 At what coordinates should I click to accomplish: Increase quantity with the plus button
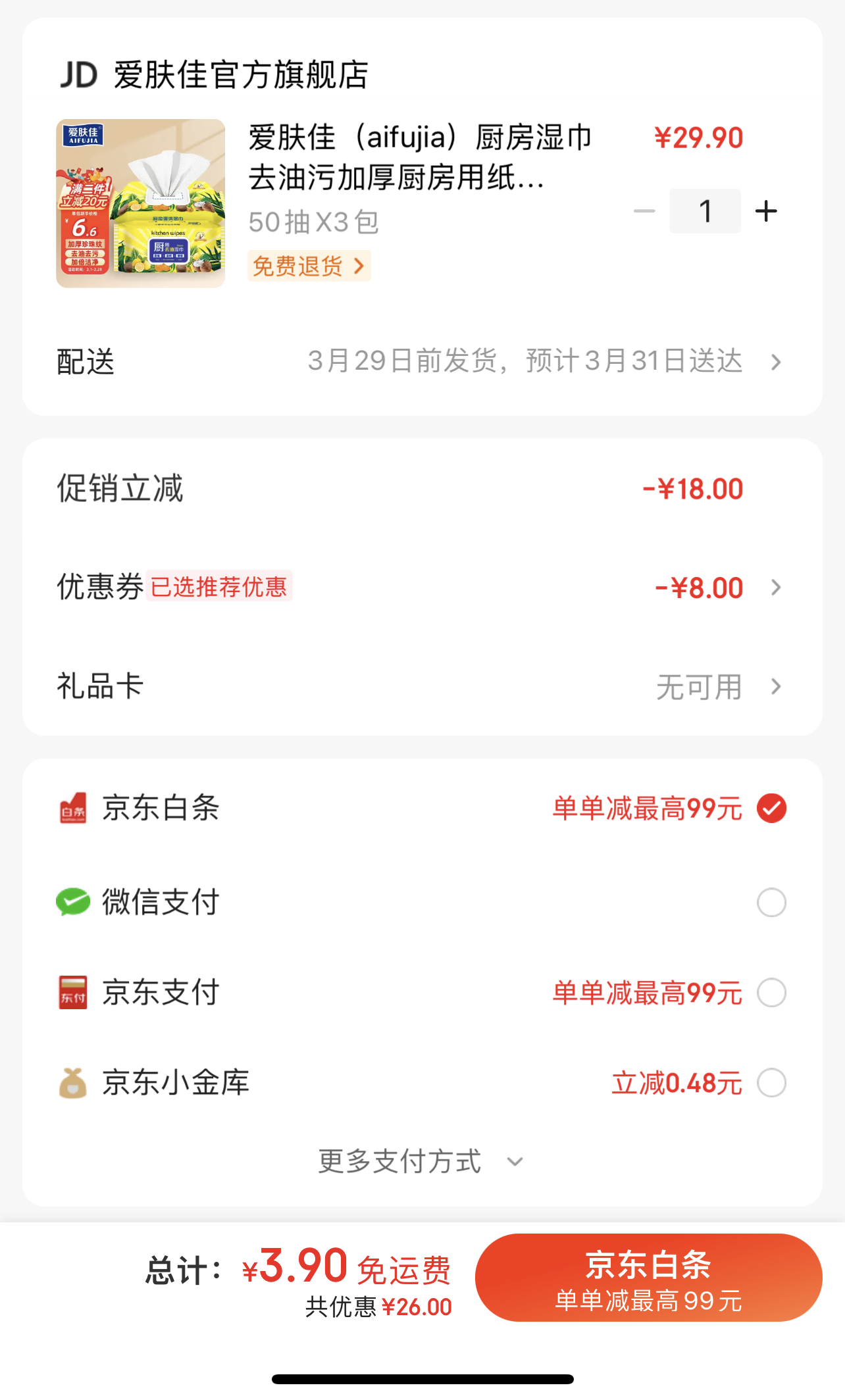click(766, 211)
